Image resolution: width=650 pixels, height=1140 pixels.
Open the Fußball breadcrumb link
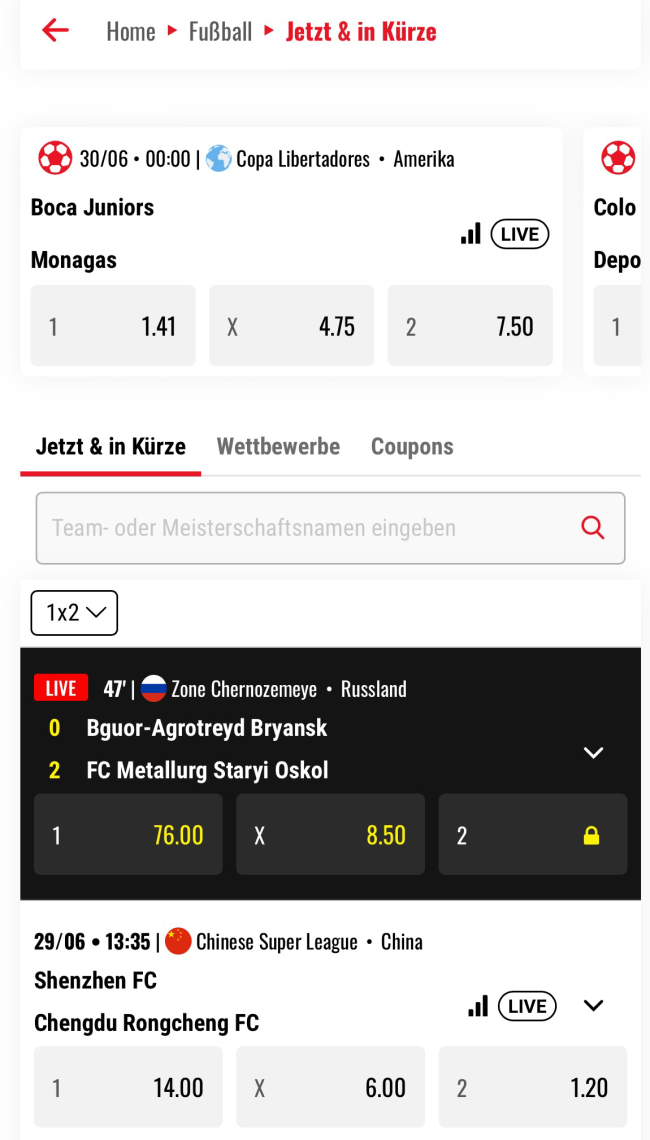click(x=220, y=32)
